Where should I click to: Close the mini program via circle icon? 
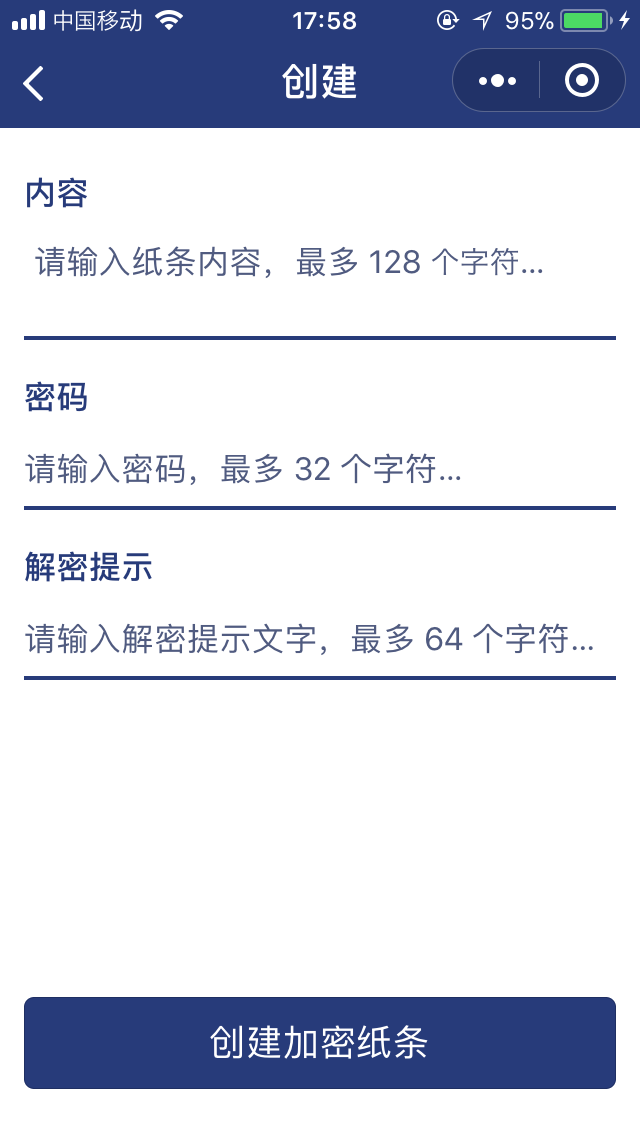[582, 80]
